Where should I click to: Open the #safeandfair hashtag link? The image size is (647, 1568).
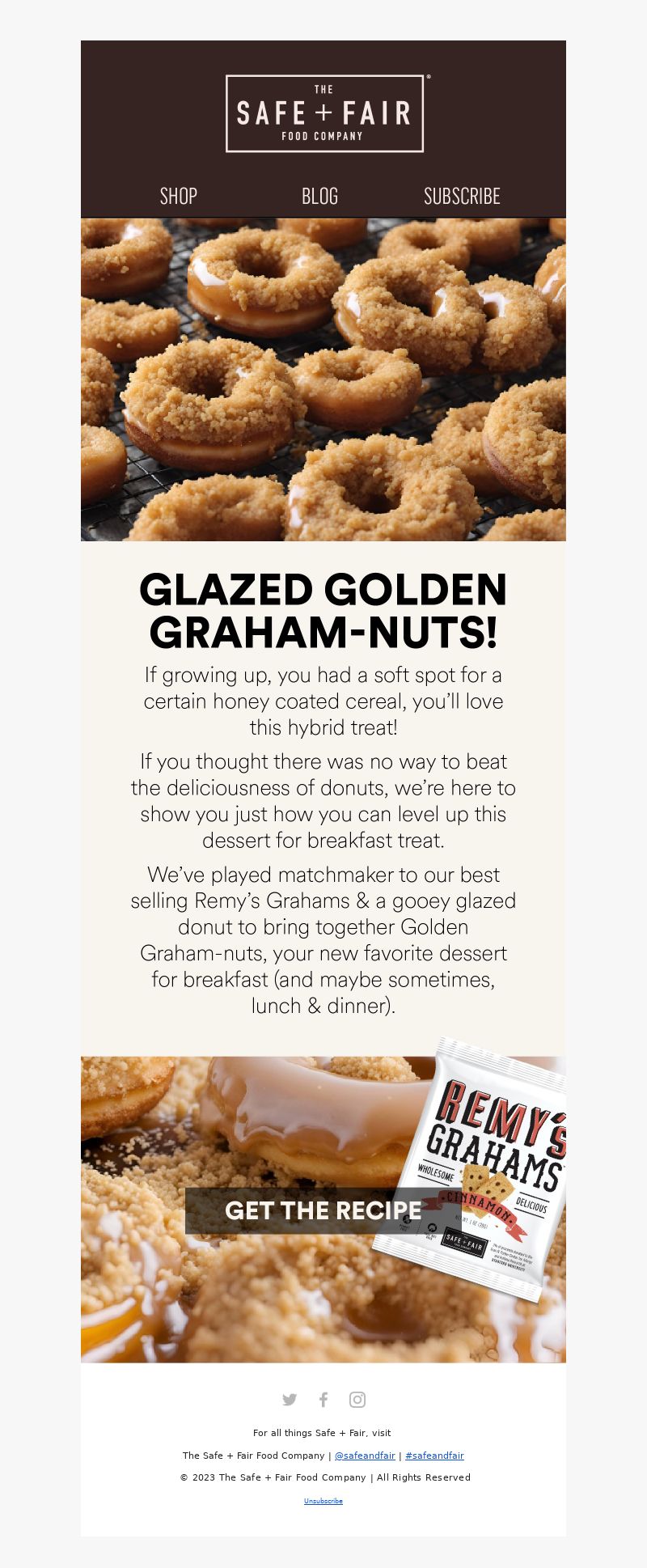(x=434, y=1455)
